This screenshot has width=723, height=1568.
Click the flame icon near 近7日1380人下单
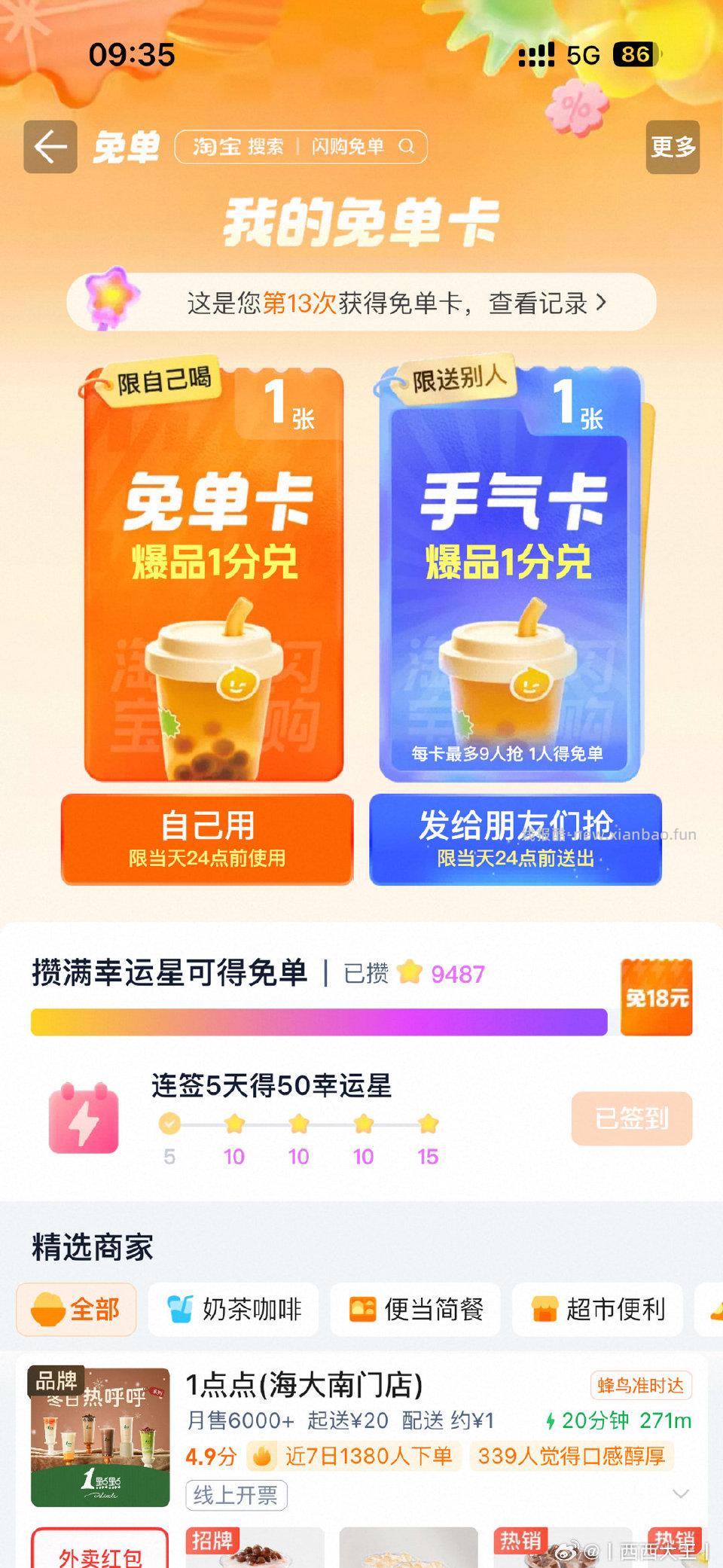pos(260,1455)
